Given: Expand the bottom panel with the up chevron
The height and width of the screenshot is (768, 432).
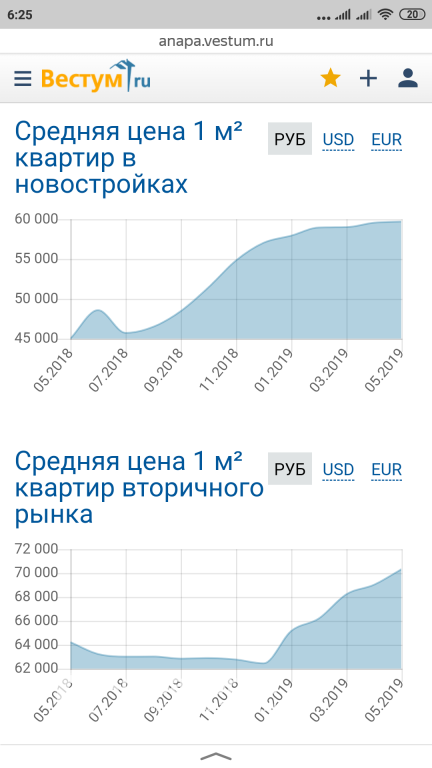Looking at the screenshot, I should [x=216, y=756].
